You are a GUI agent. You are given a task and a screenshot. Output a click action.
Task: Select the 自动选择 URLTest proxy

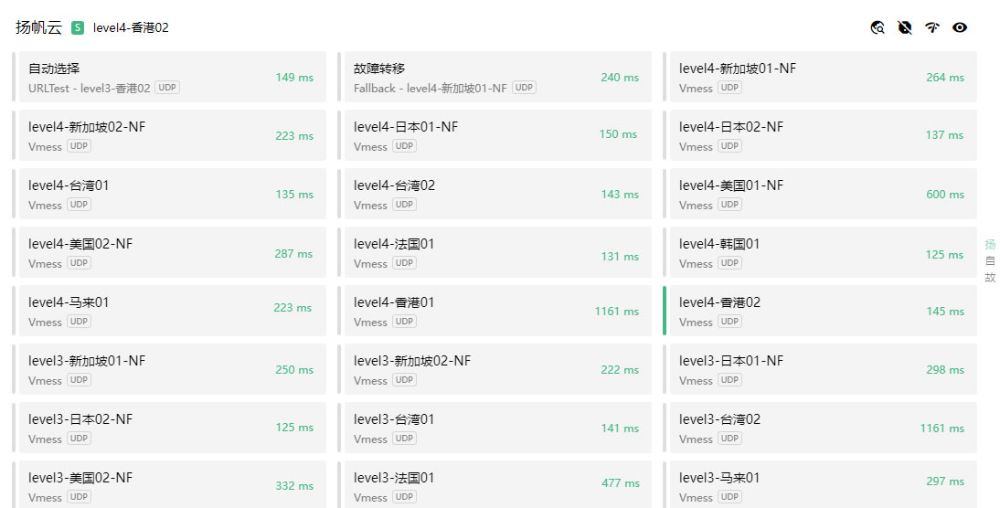click(169, 77)
